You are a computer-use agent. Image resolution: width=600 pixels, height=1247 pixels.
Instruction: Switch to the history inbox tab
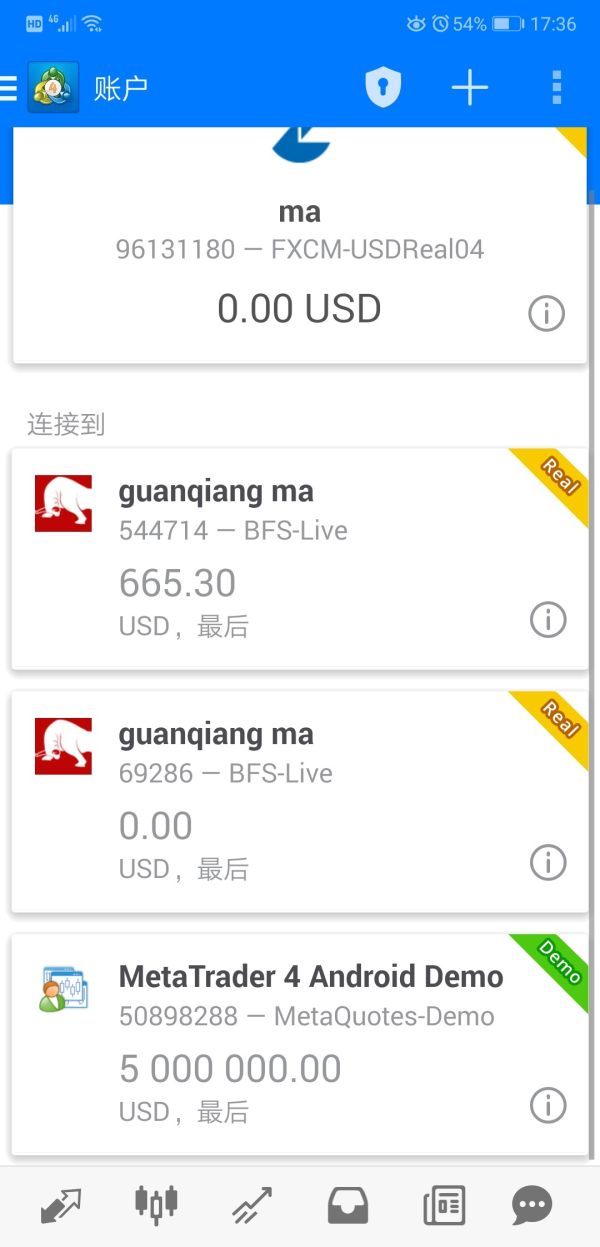pos(347,1206)
